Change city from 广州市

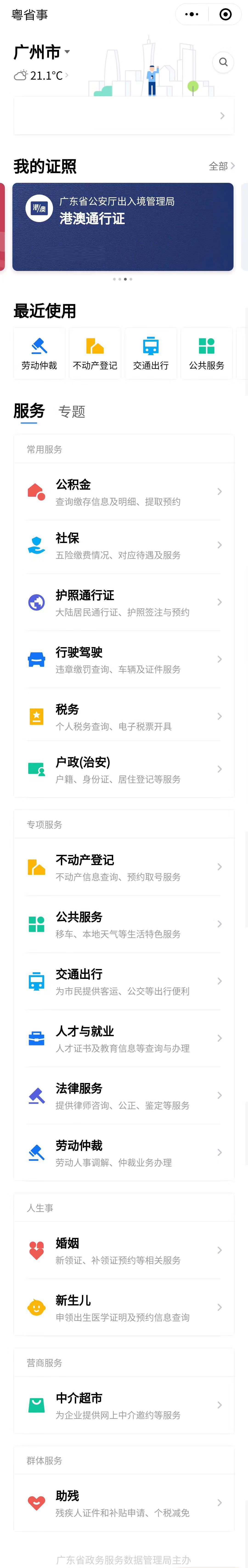(41, 52)
